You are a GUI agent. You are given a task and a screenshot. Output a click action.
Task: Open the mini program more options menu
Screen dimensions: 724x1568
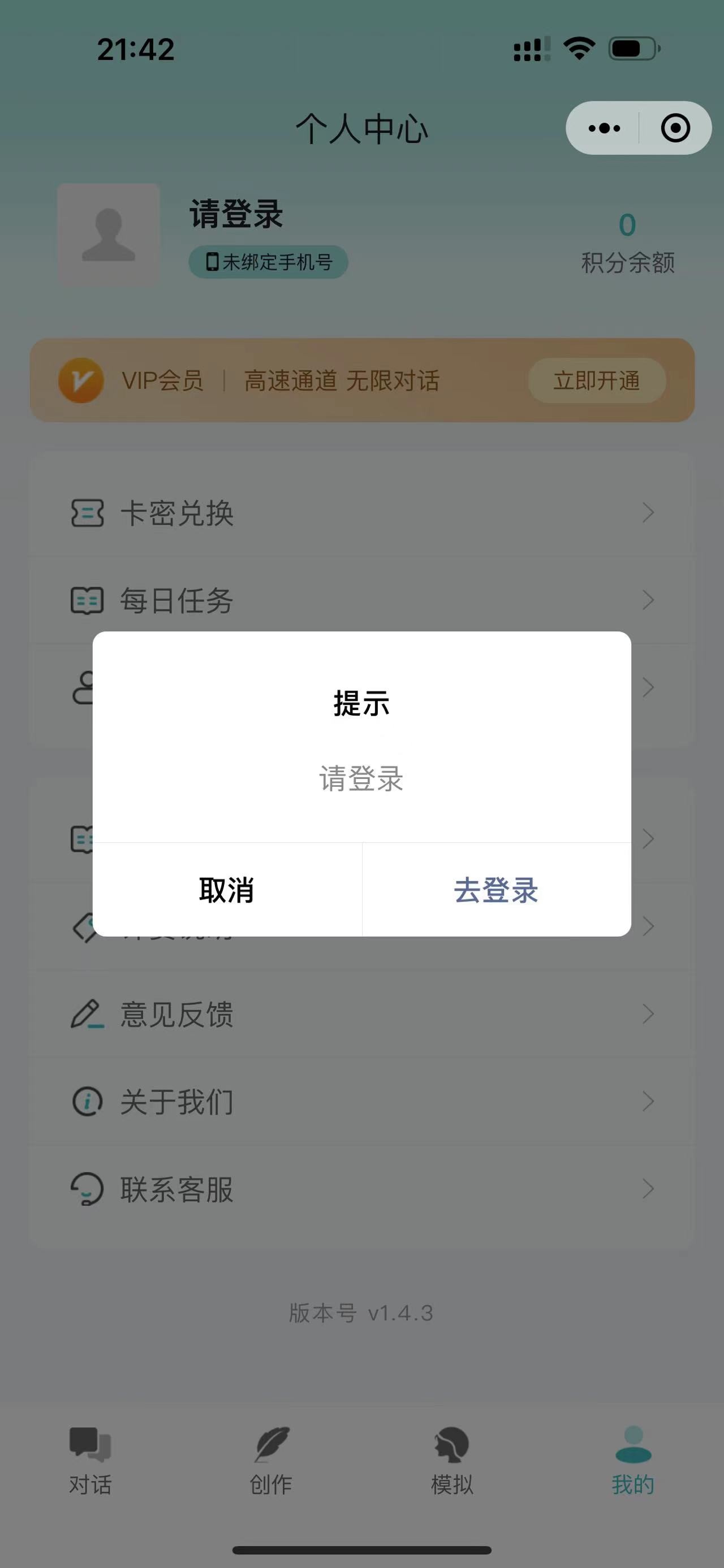click(604, 128)
